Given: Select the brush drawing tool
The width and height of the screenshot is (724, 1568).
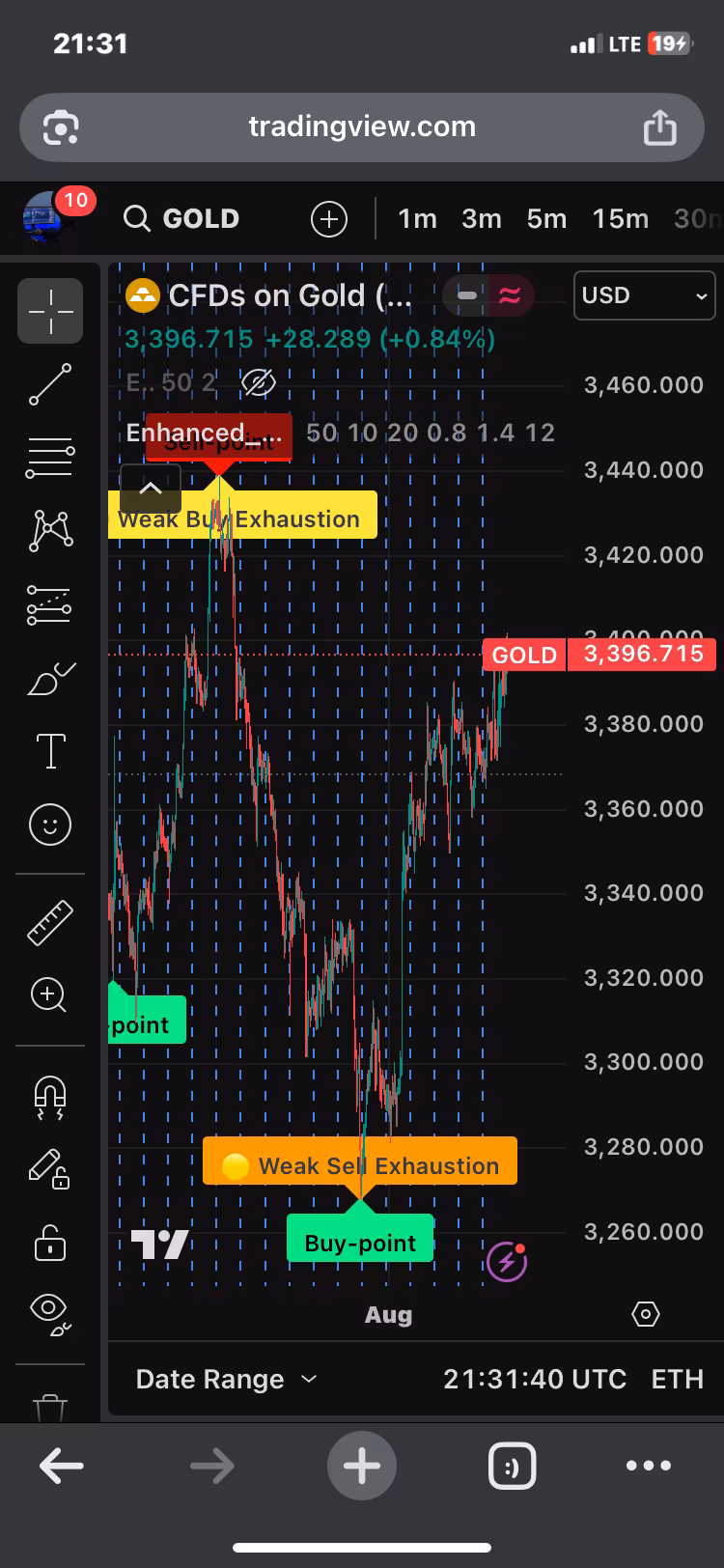Looking at the screenshot, I should (50, 679).
